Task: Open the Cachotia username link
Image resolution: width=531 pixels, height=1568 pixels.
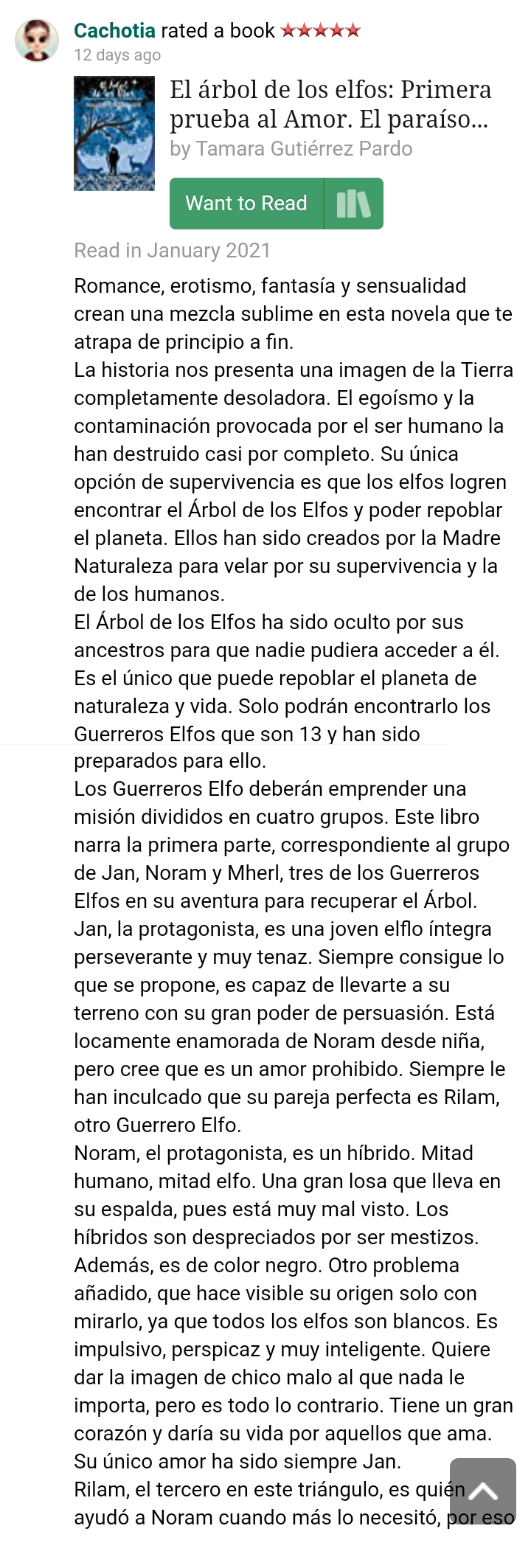Action: (x=114, y=31)
